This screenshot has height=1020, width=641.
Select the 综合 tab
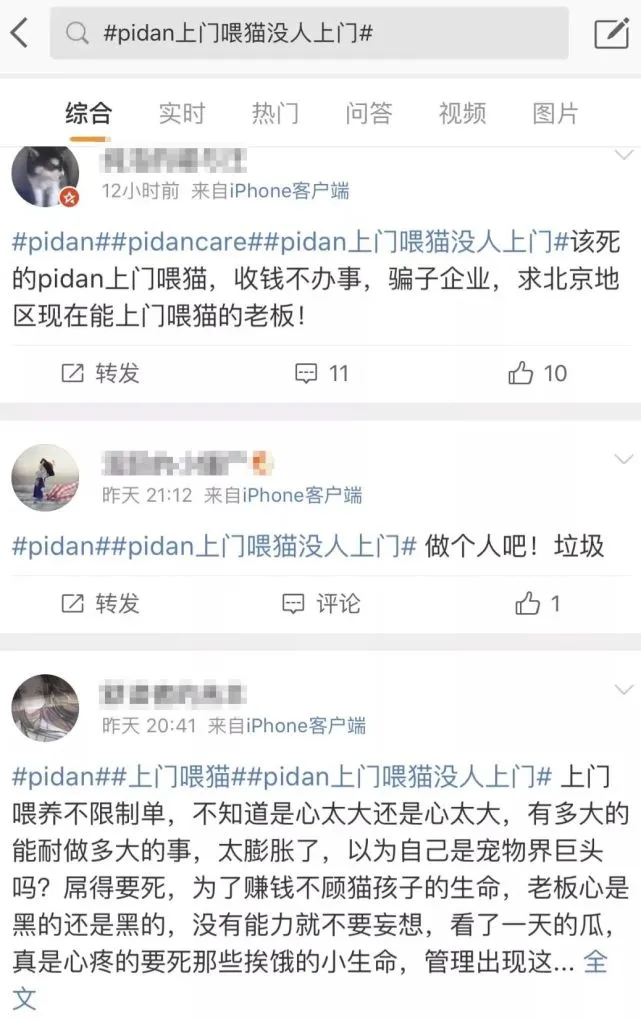point(88,113)
